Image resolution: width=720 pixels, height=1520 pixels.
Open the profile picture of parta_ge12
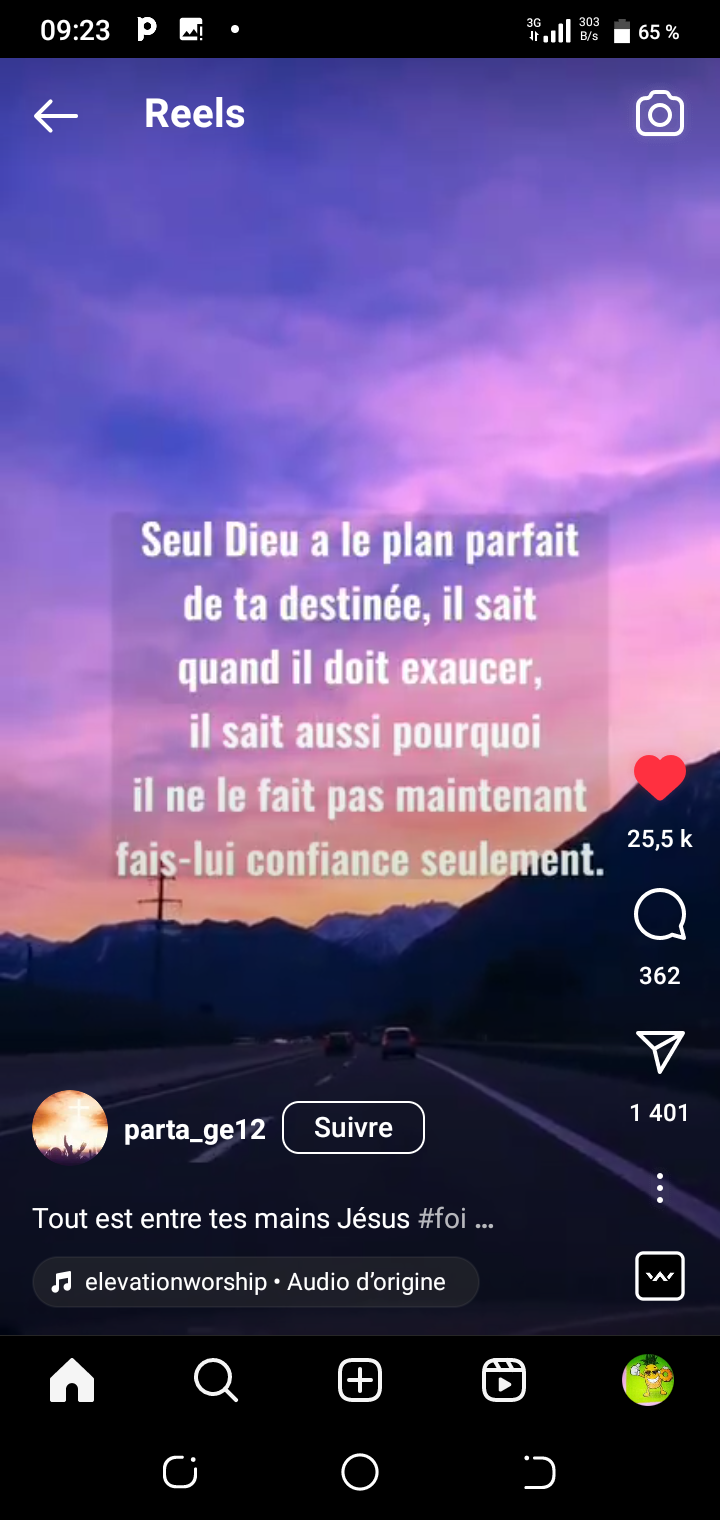pos(70,1128)
